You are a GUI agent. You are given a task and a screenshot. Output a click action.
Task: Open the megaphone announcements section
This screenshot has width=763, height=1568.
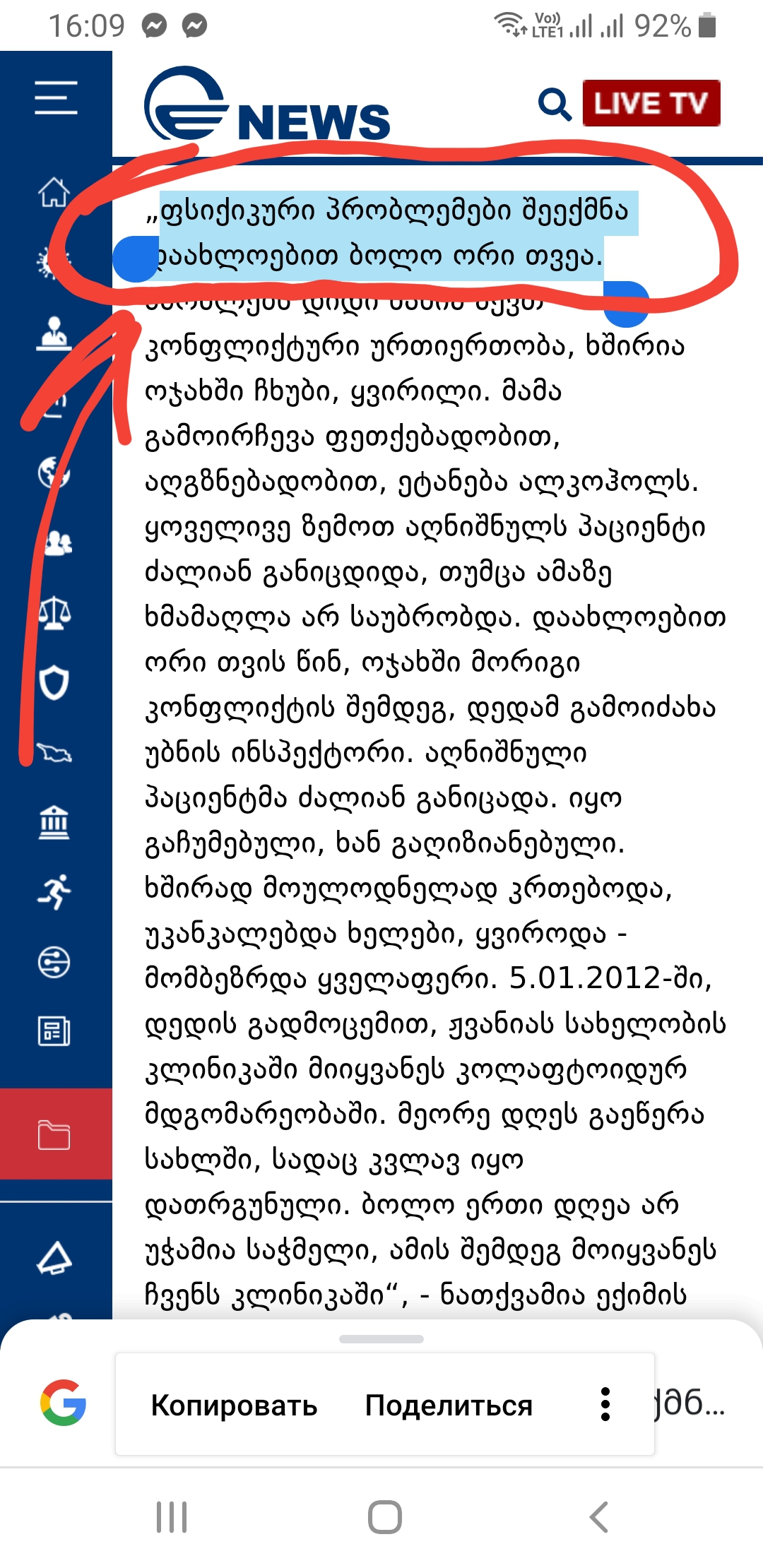point(54,1258)
